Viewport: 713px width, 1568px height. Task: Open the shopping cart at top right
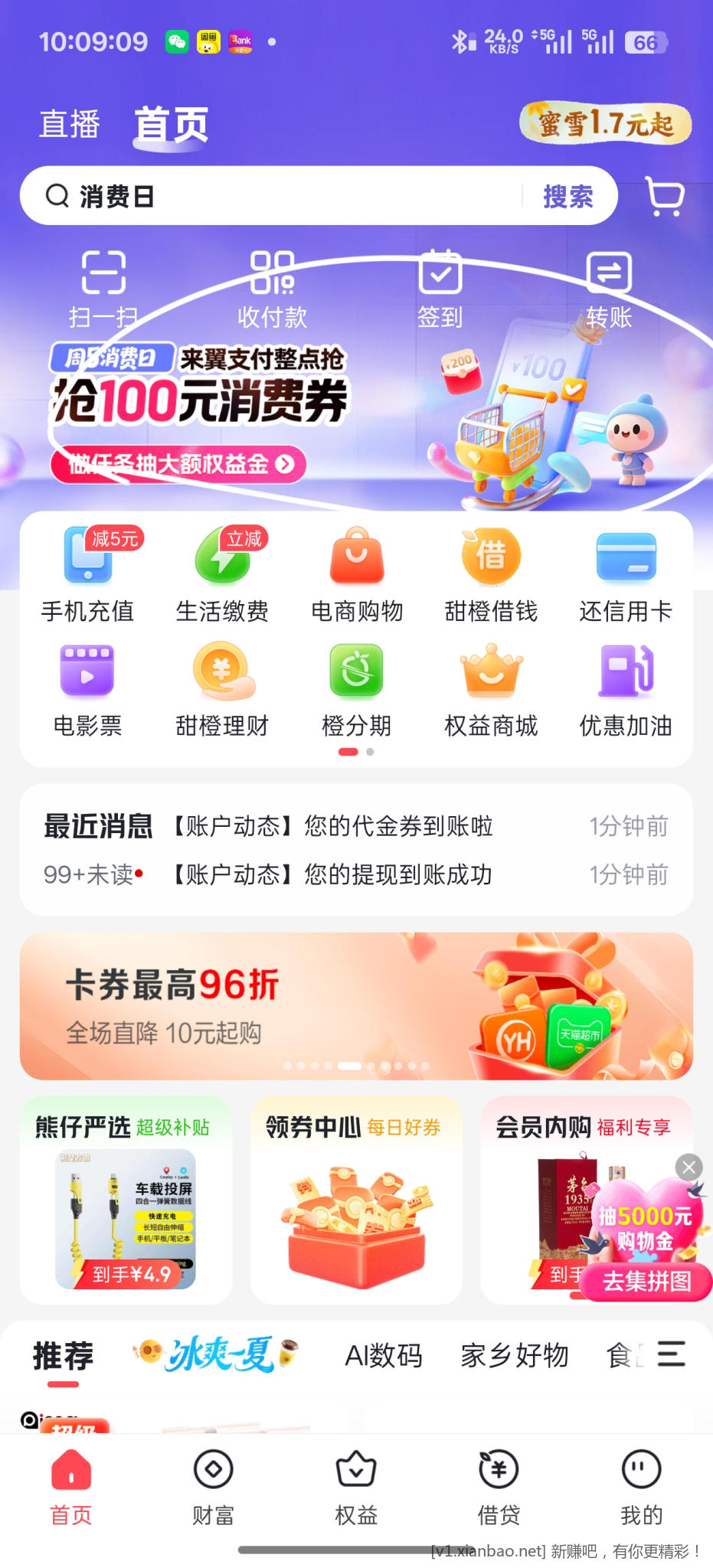tap(663, 198)
